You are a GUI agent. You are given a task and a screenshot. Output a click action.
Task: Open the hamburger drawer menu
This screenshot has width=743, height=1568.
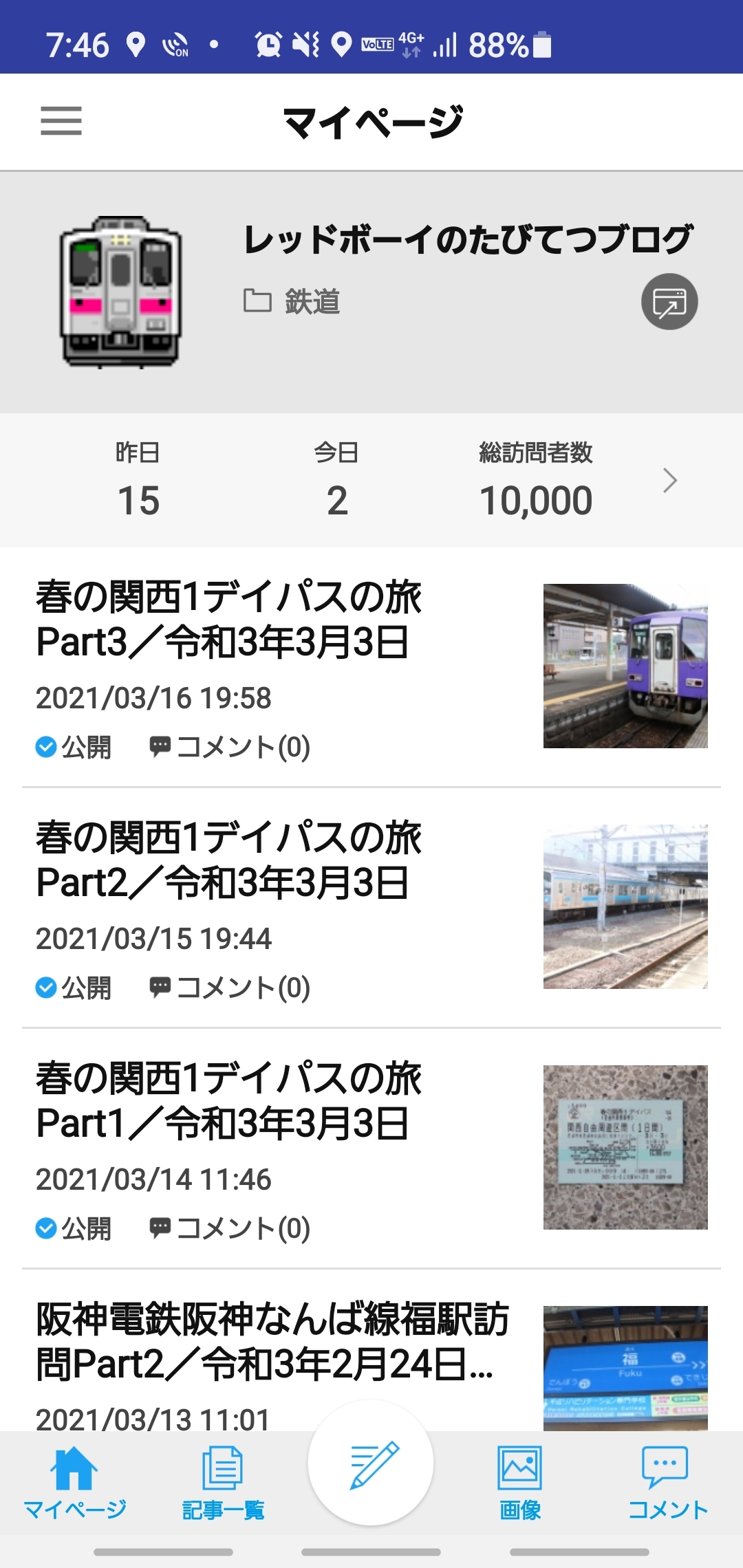click(x=61, y=121)
